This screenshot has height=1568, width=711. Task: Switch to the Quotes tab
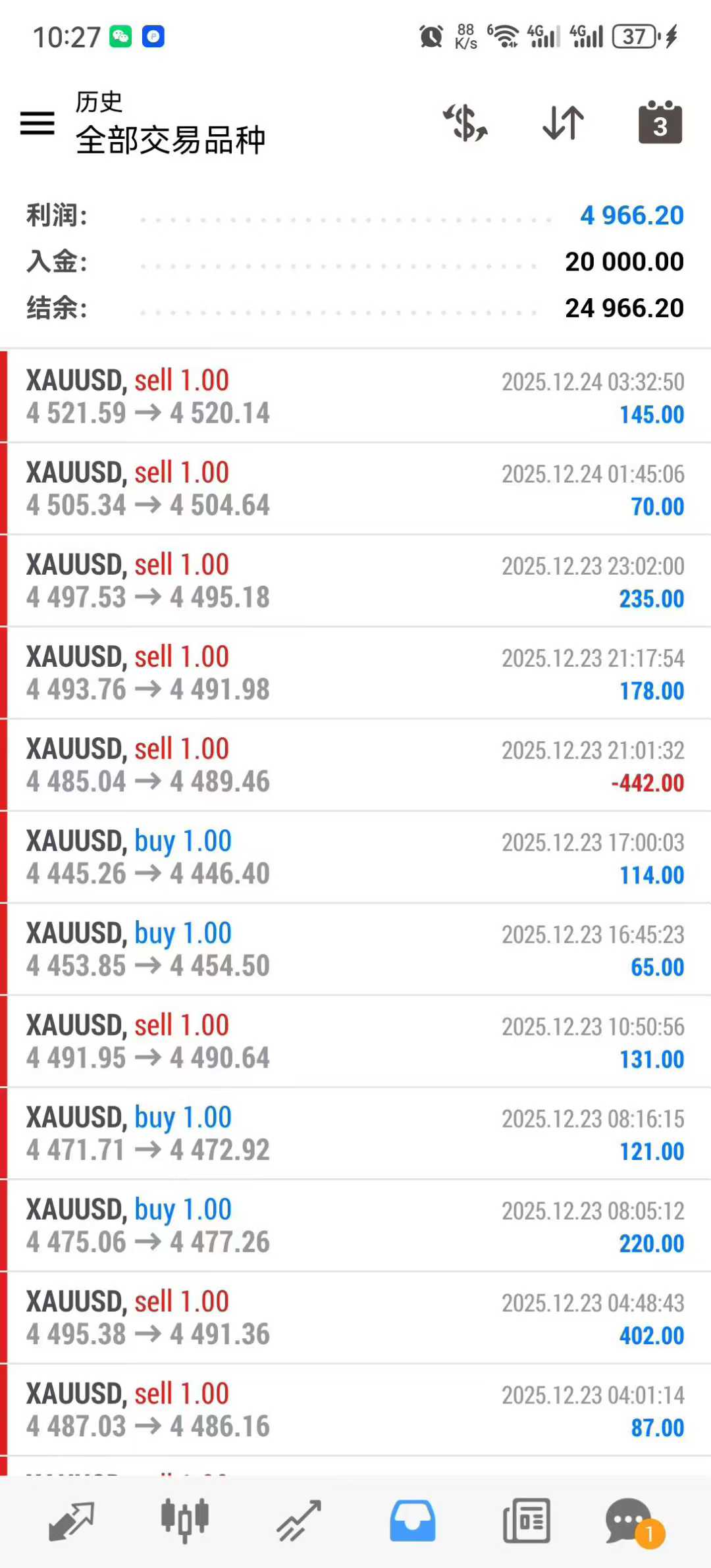pyautogui.click(x=72, y=1521)
